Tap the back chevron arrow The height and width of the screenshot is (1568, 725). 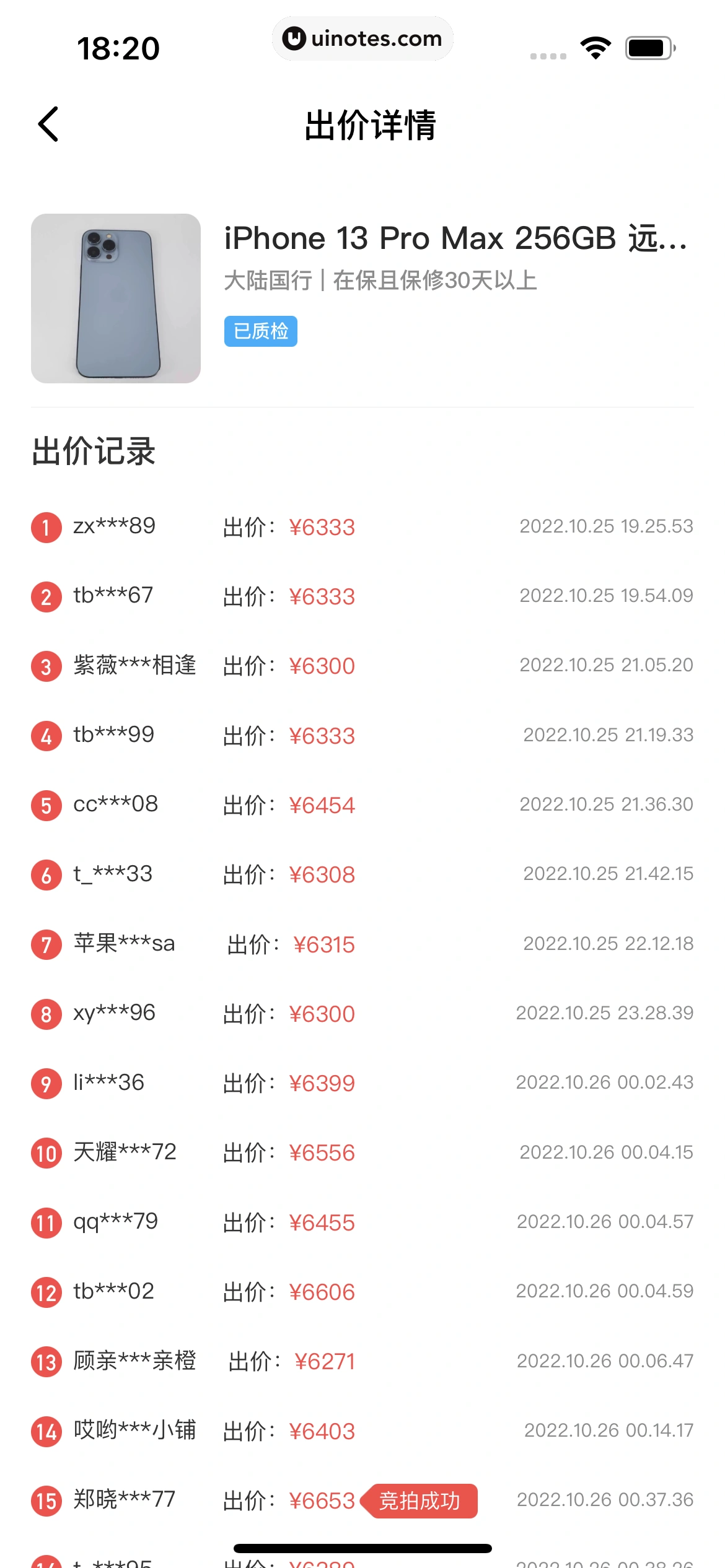pos(47,125)
